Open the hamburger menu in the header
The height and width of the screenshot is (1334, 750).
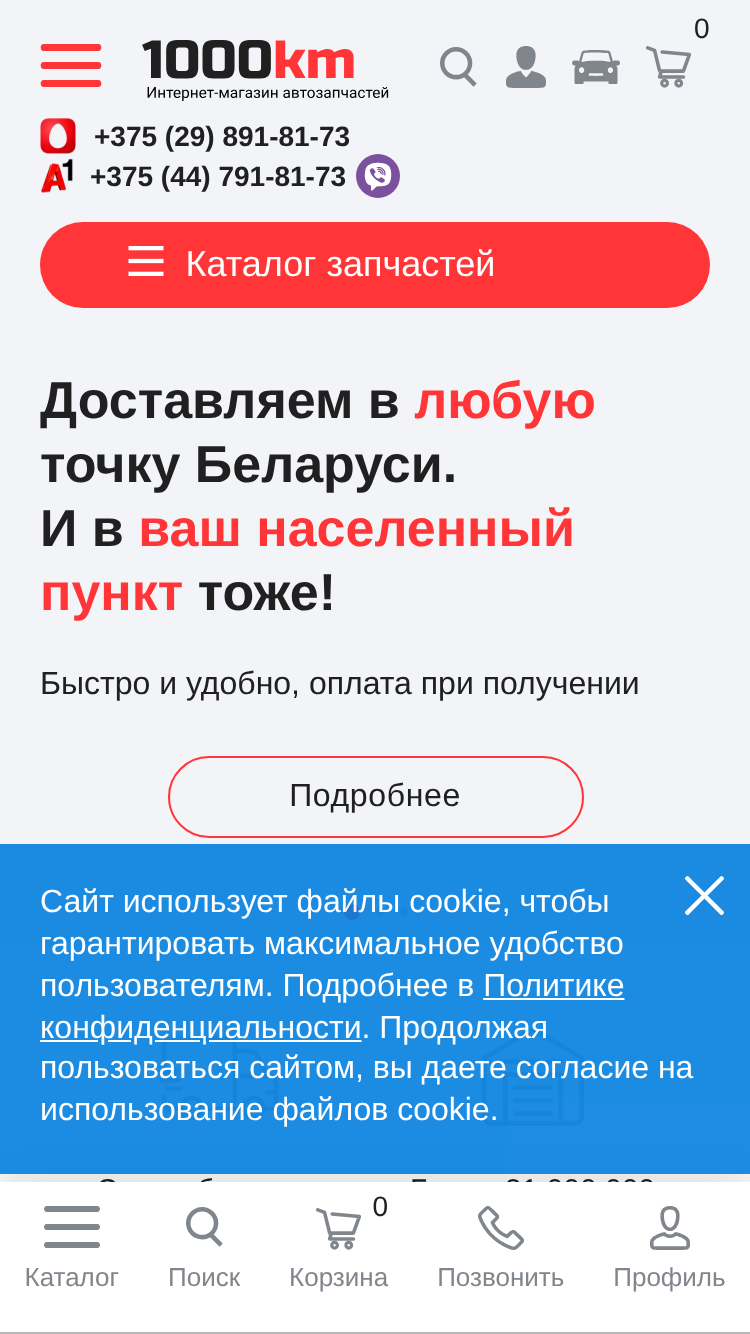71,66
